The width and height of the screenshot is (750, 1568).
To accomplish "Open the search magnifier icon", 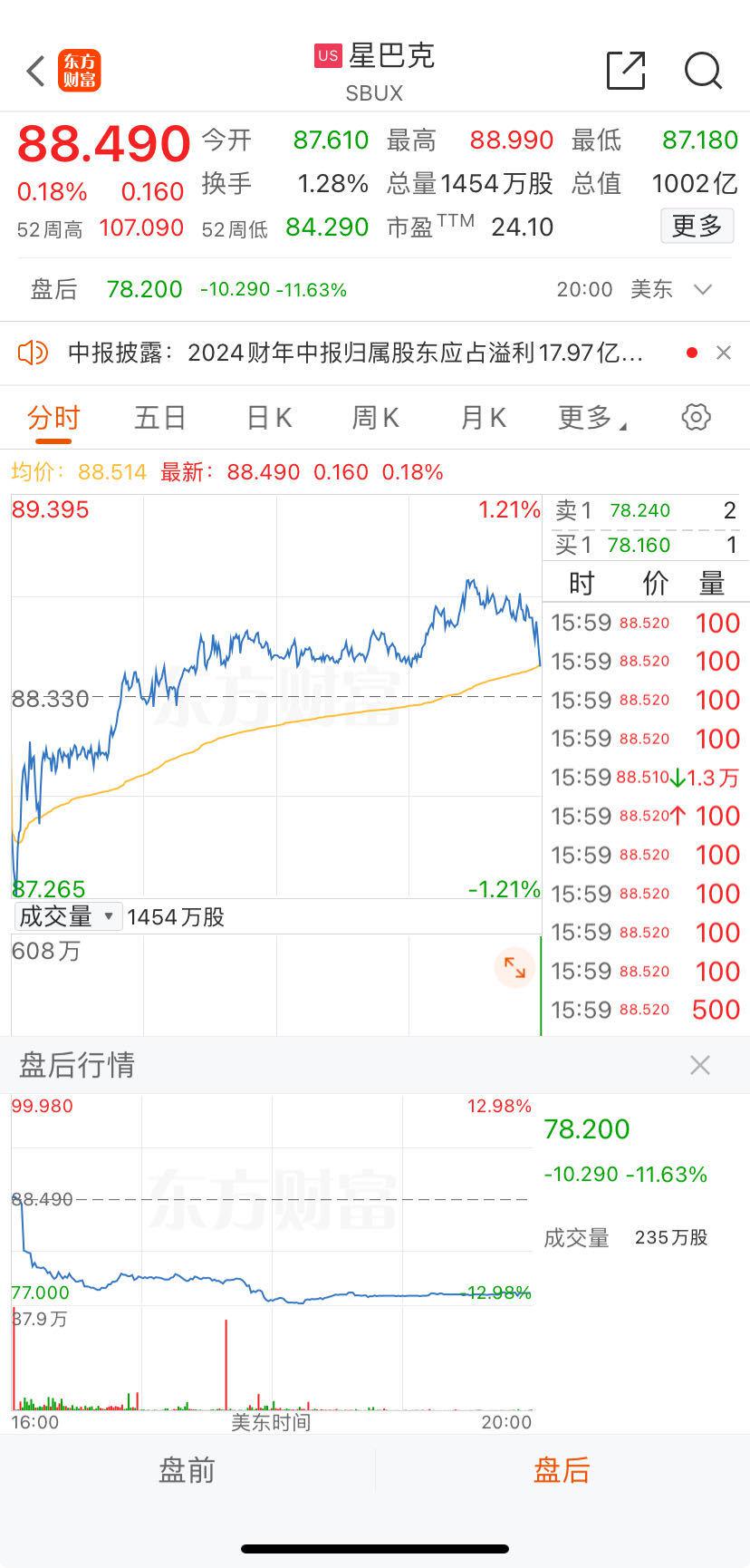I will click(x=703, y=70).
